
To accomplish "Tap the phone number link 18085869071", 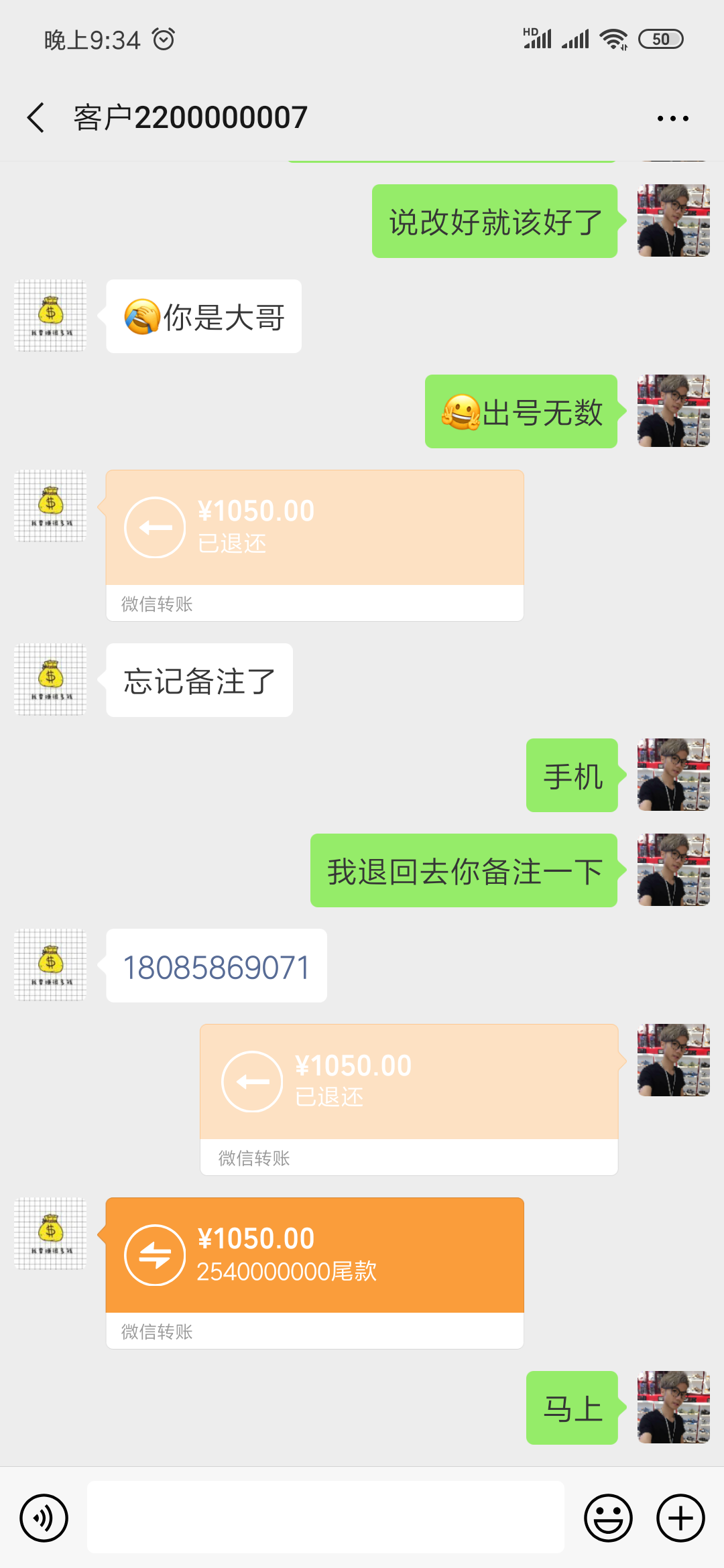I will click(x=217, y=966).
